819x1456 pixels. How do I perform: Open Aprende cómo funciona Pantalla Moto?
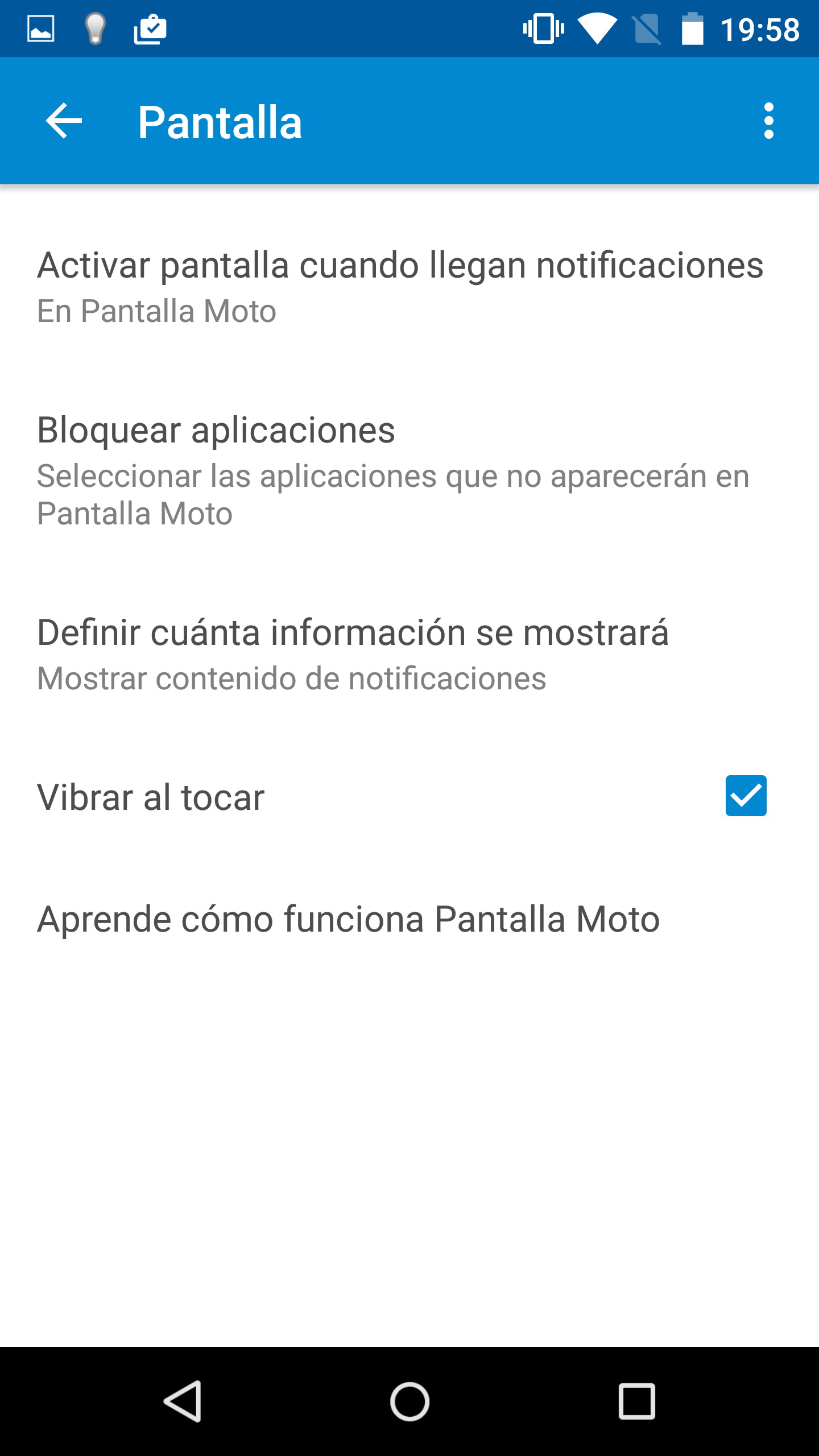tap(348, 919)
